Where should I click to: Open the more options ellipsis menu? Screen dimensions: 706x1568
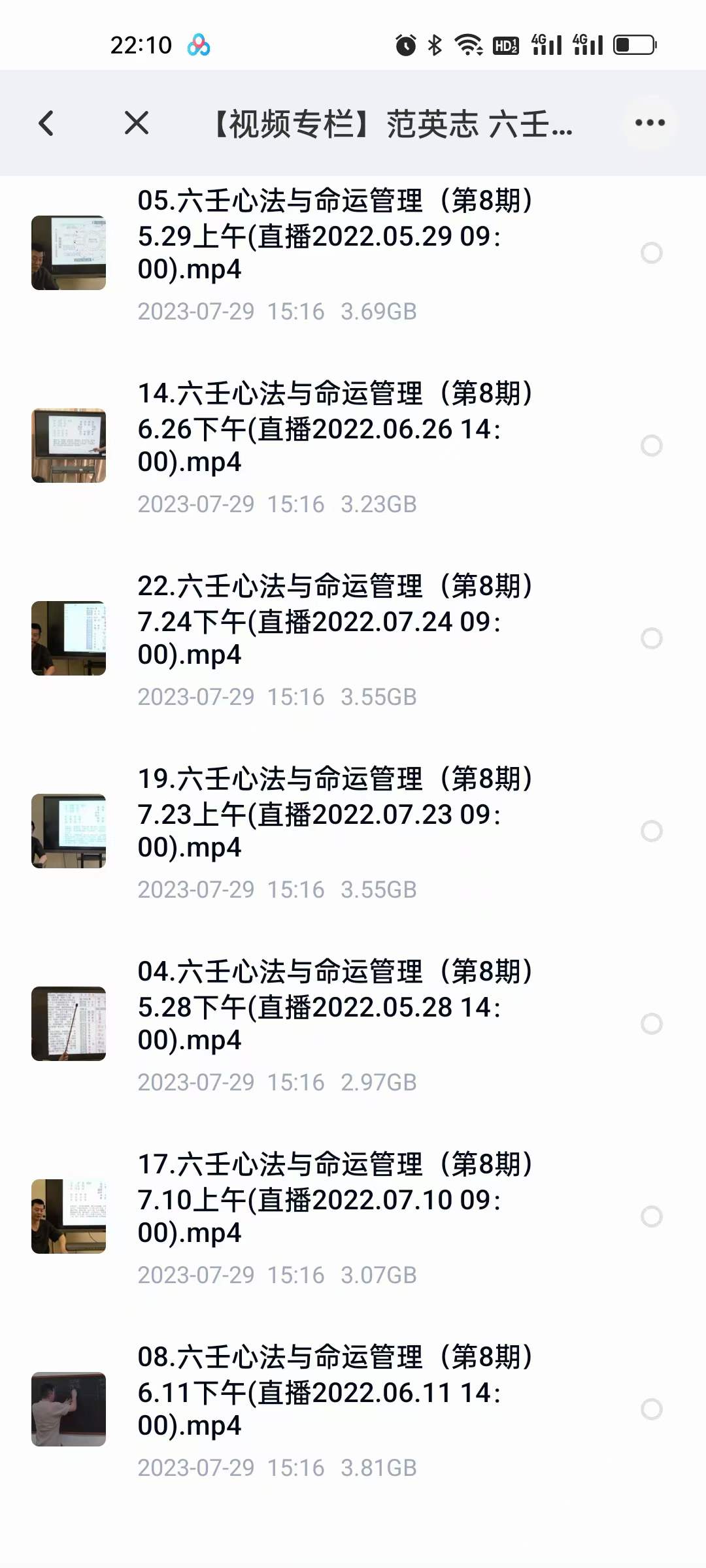click(649, 123)
